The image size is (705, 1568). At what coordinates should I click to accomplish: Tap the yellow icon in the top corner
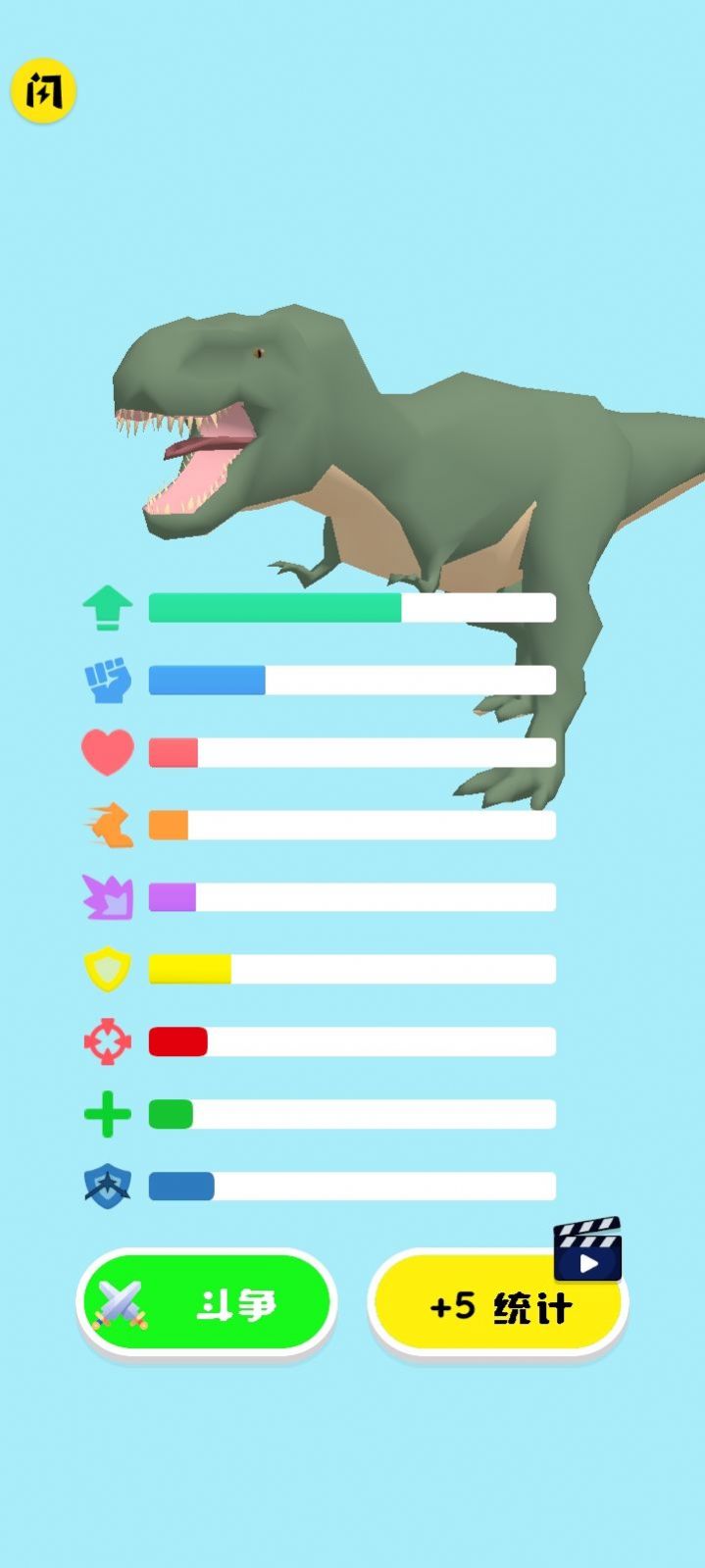tap(43, 92)
